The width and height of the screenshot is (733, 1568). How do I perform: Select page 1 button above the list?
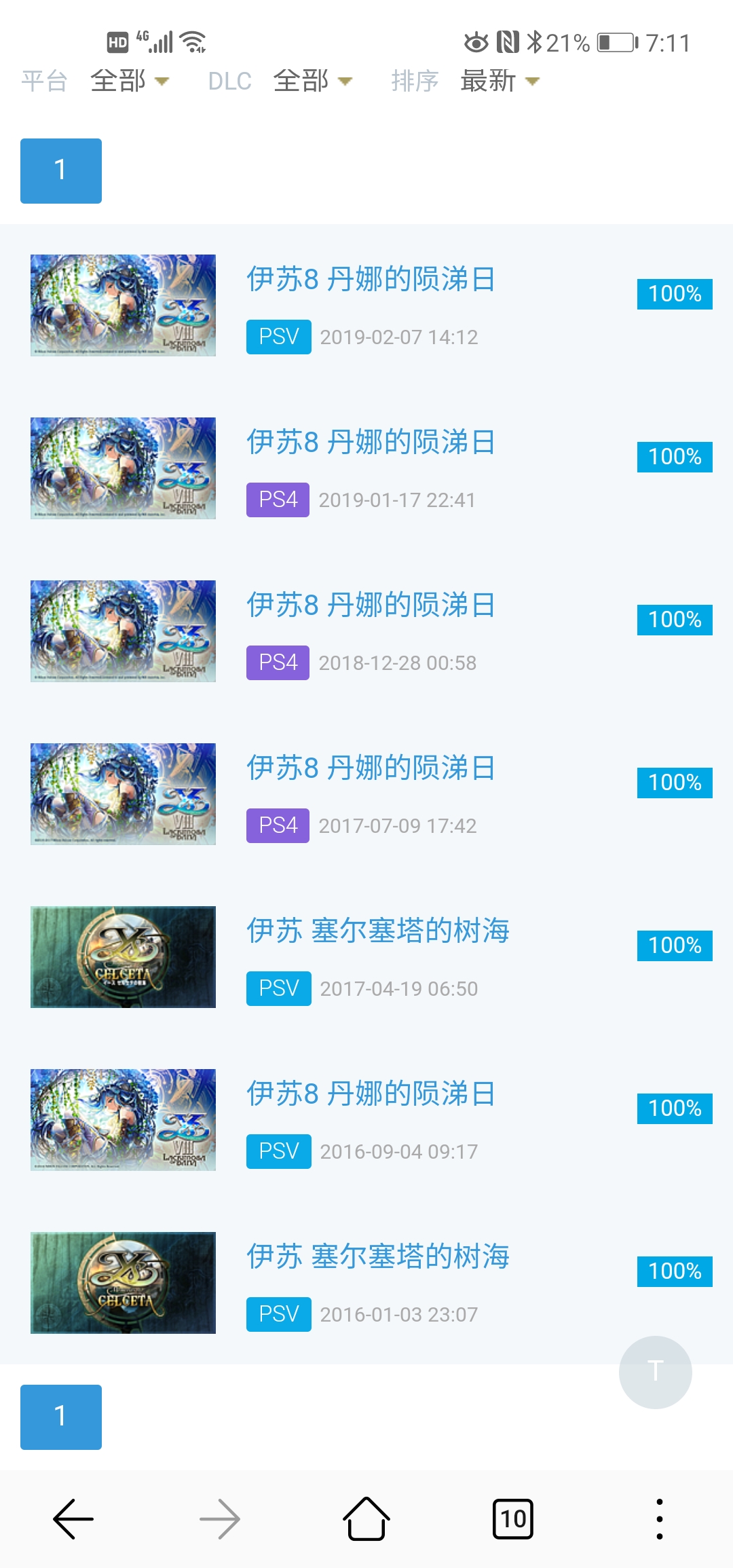click(x=61, y=171)
